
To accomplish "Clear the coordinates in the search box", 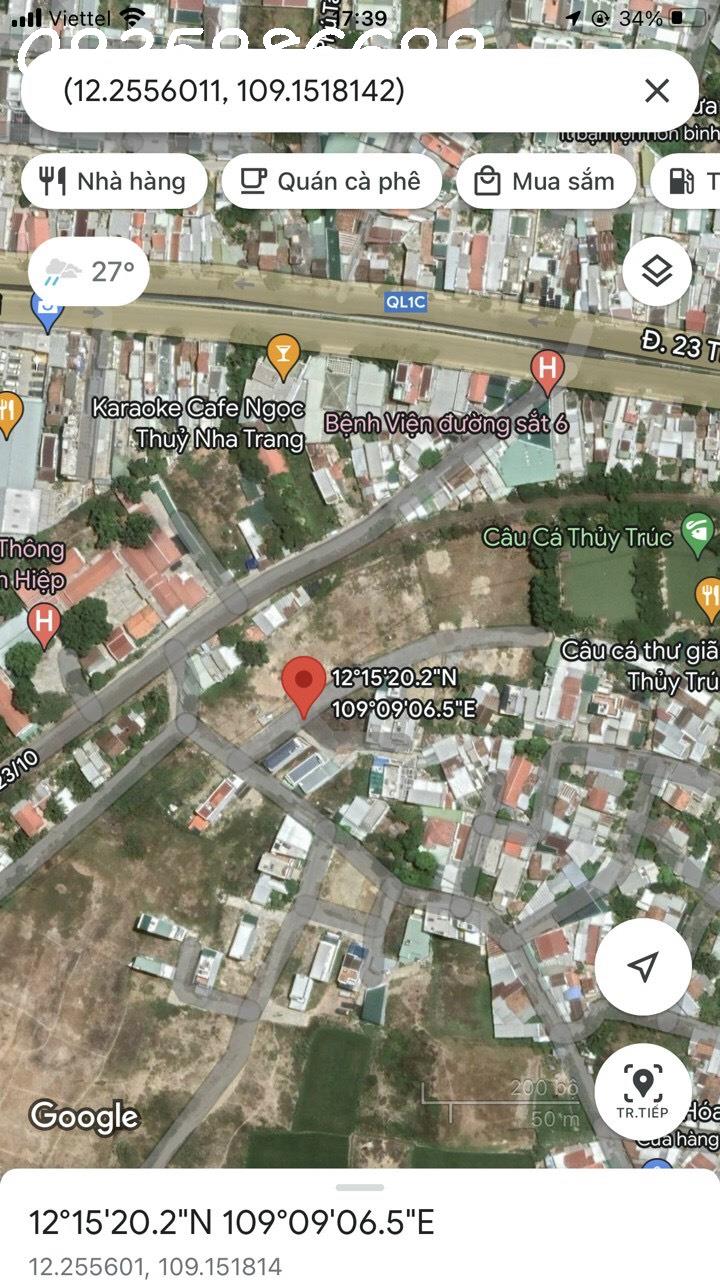I will pyautogui.click(x=657, y=92).
